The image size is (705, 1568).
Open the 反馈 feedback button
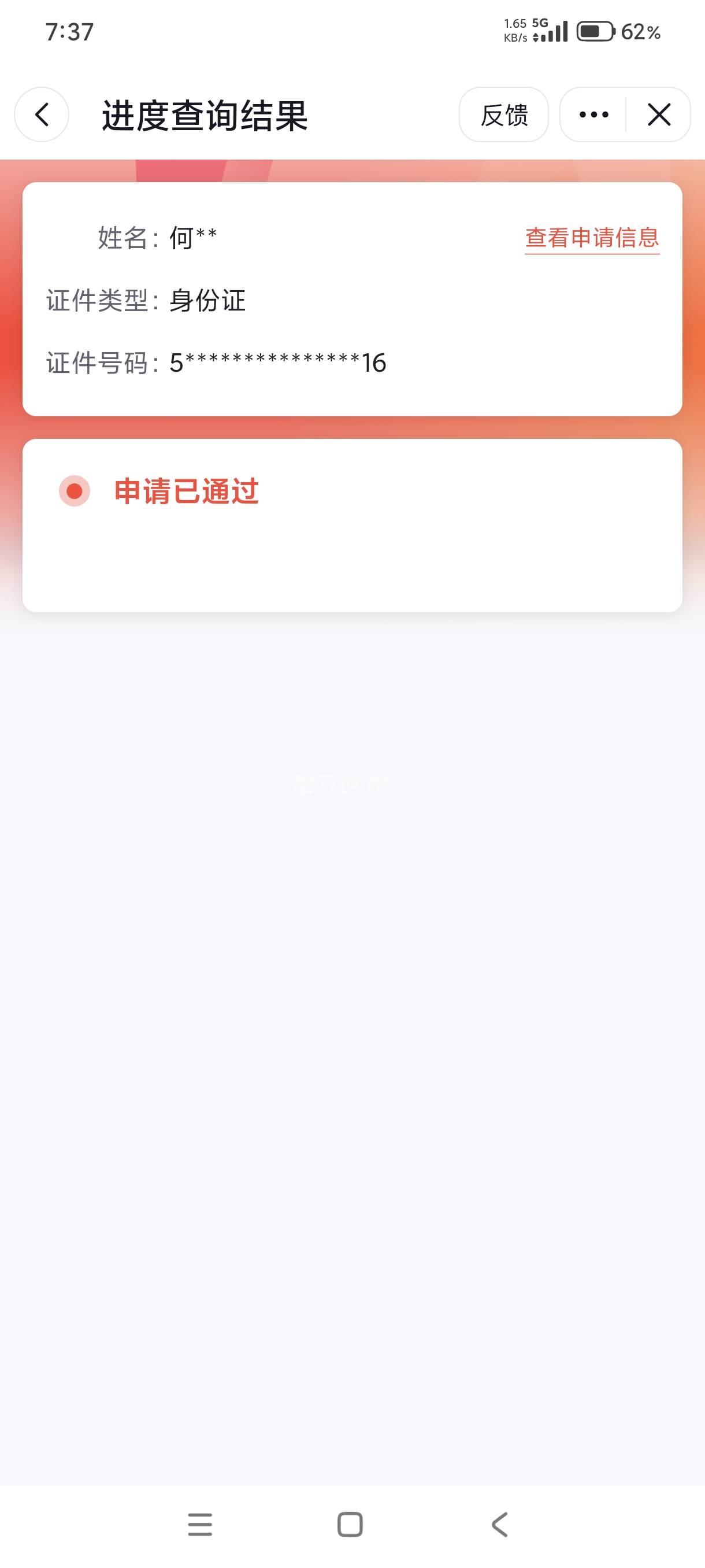click(x=504, y=114)
